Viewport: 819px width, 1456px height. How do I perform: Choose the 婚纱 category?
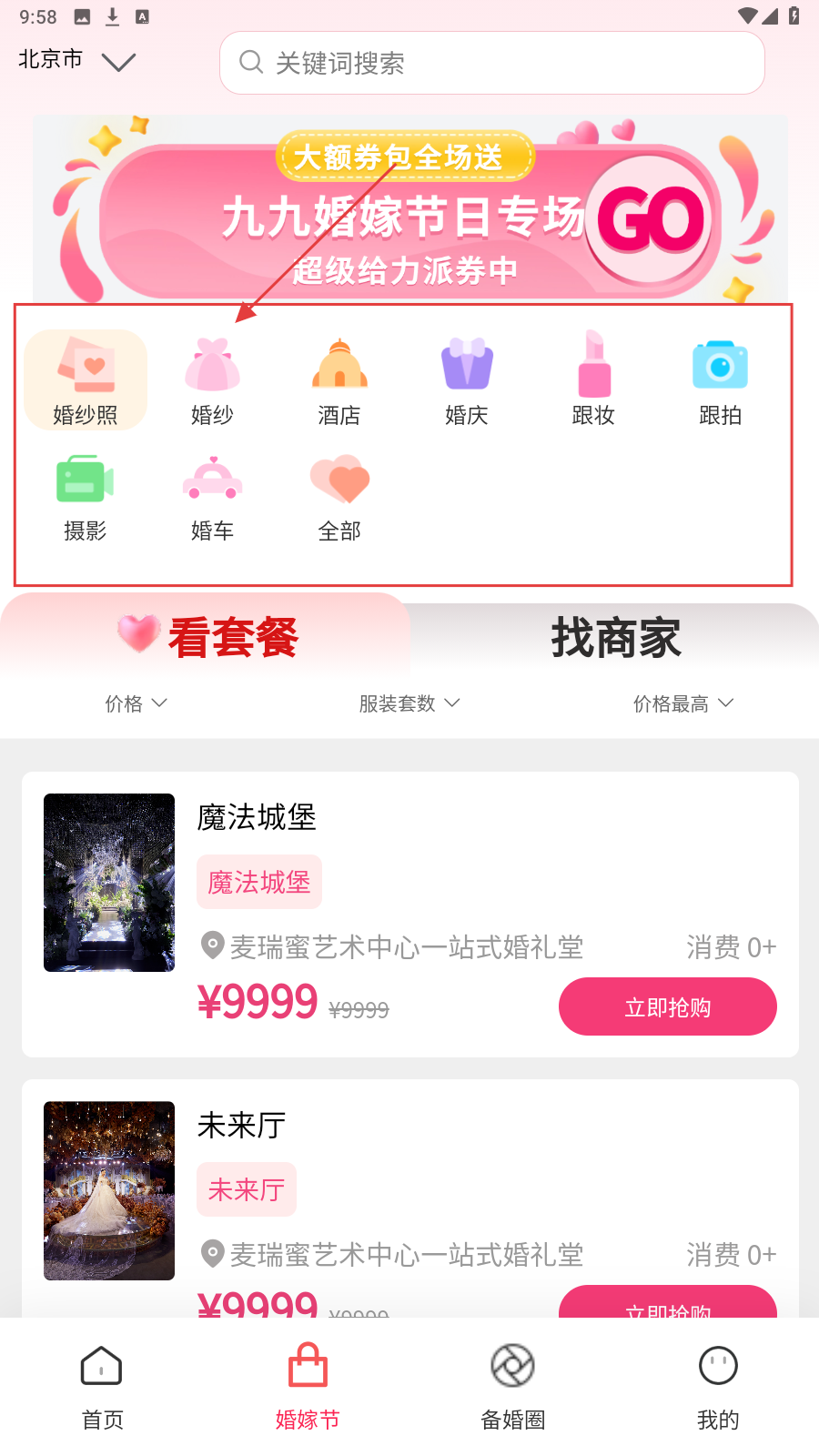pos(212,380)
